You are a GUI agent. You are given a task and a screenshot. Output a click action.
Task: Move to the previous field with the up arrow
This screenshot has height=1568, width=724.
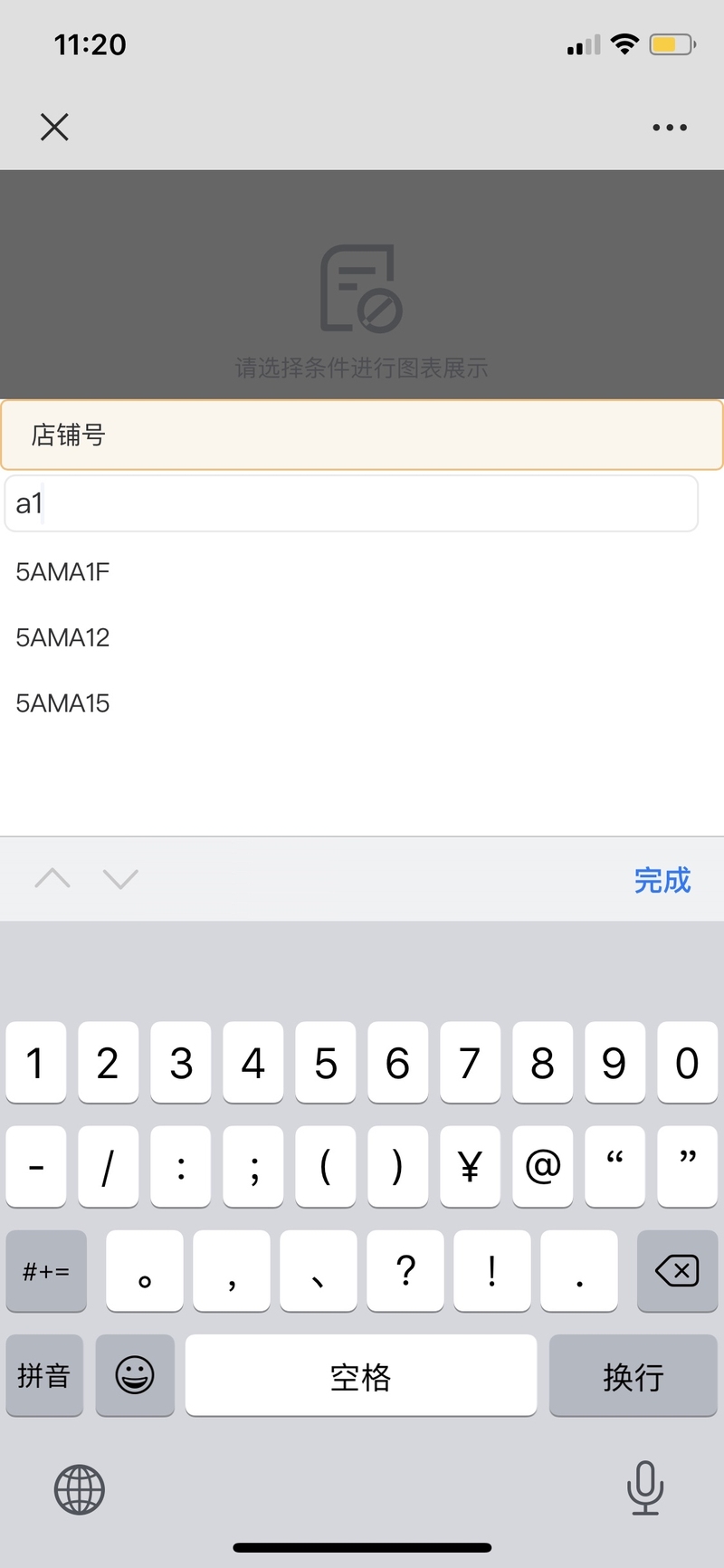pyautogui.click(x=52, y=878)
